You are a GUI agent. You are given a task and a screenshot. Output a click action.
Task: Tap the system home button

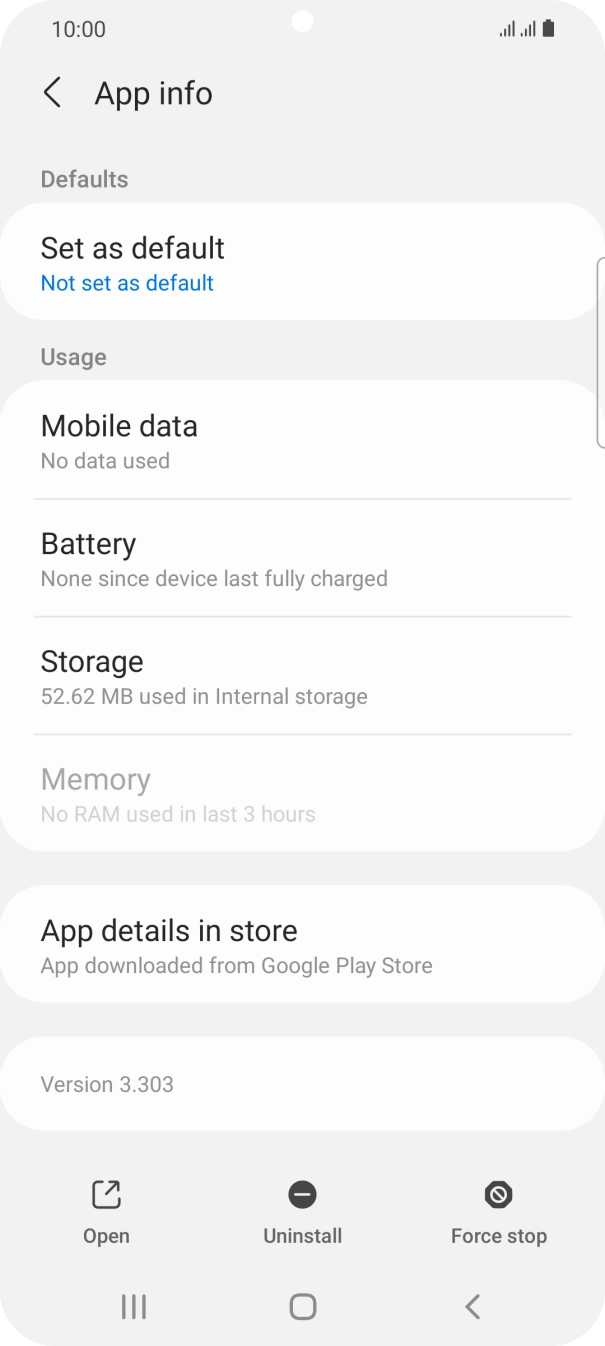point(302,1306)
